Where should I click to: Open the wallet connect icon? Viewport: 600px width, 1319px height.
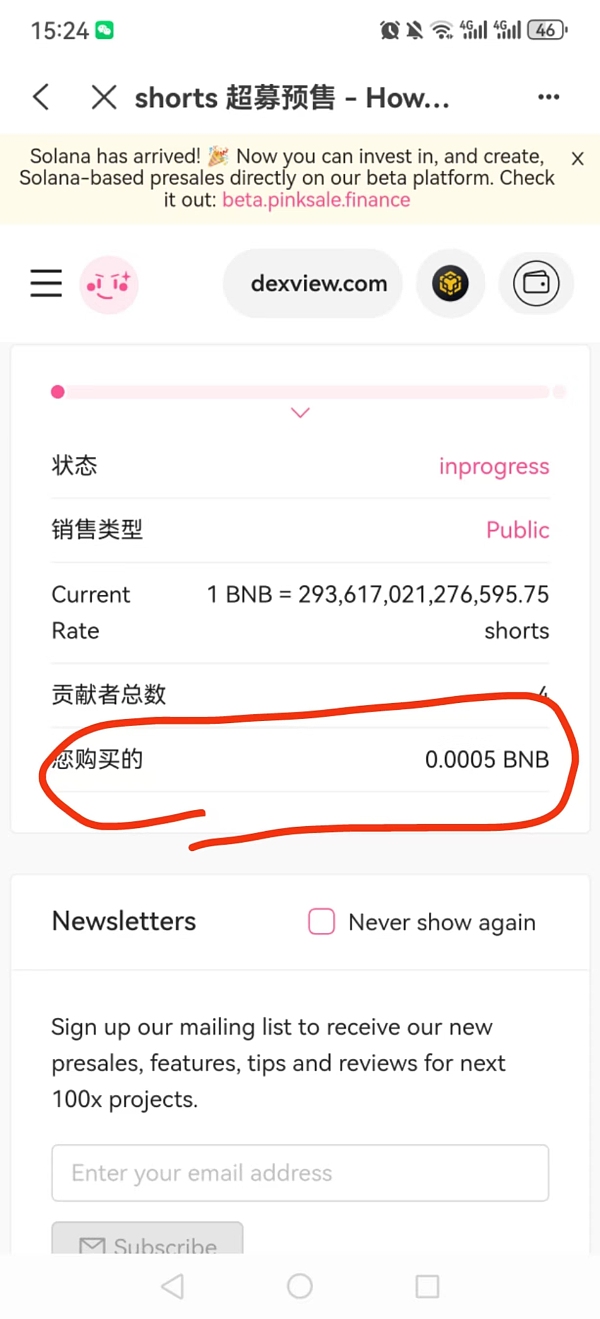(536, 284)
